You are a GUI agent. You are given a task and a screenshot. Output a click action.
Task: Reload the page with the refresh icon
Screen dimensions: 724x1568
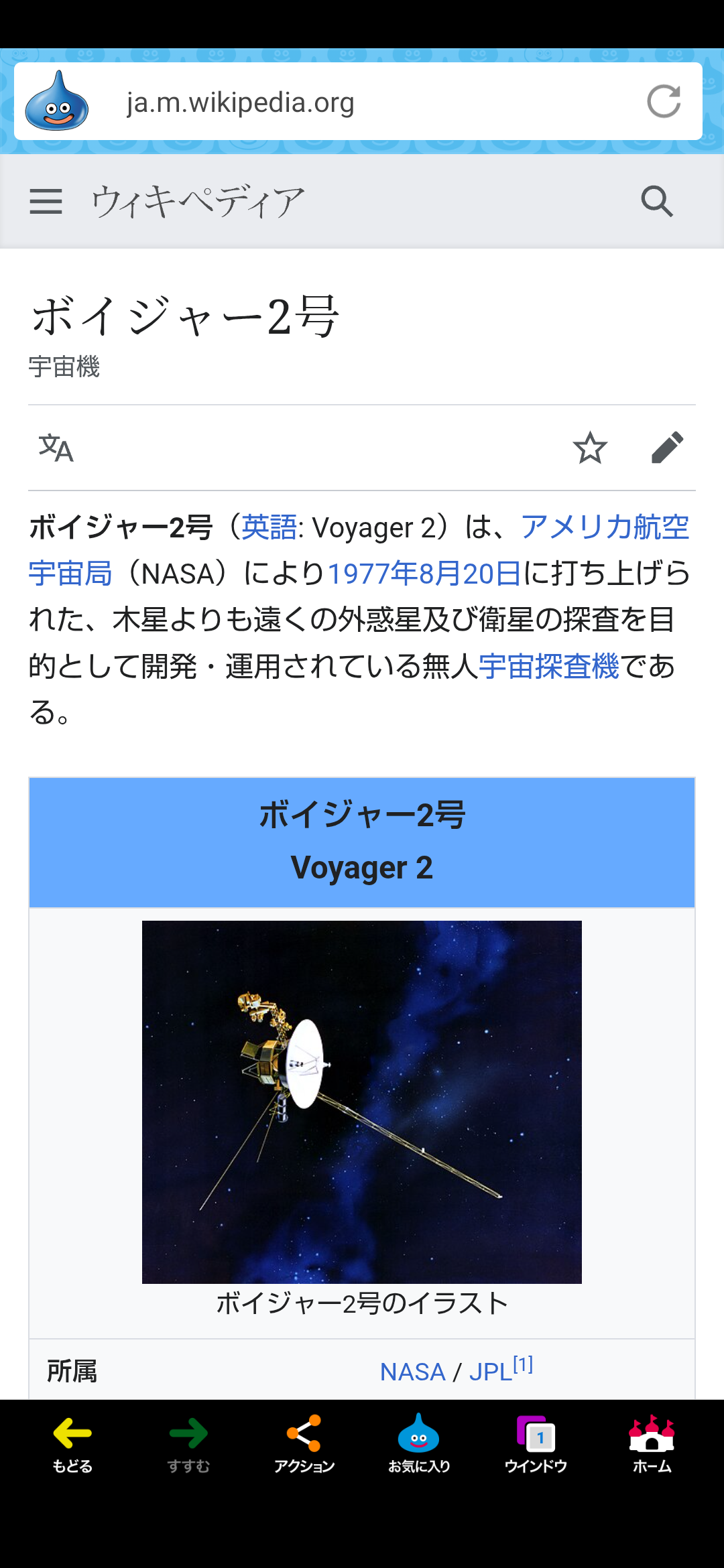click(x=664, y=102)
